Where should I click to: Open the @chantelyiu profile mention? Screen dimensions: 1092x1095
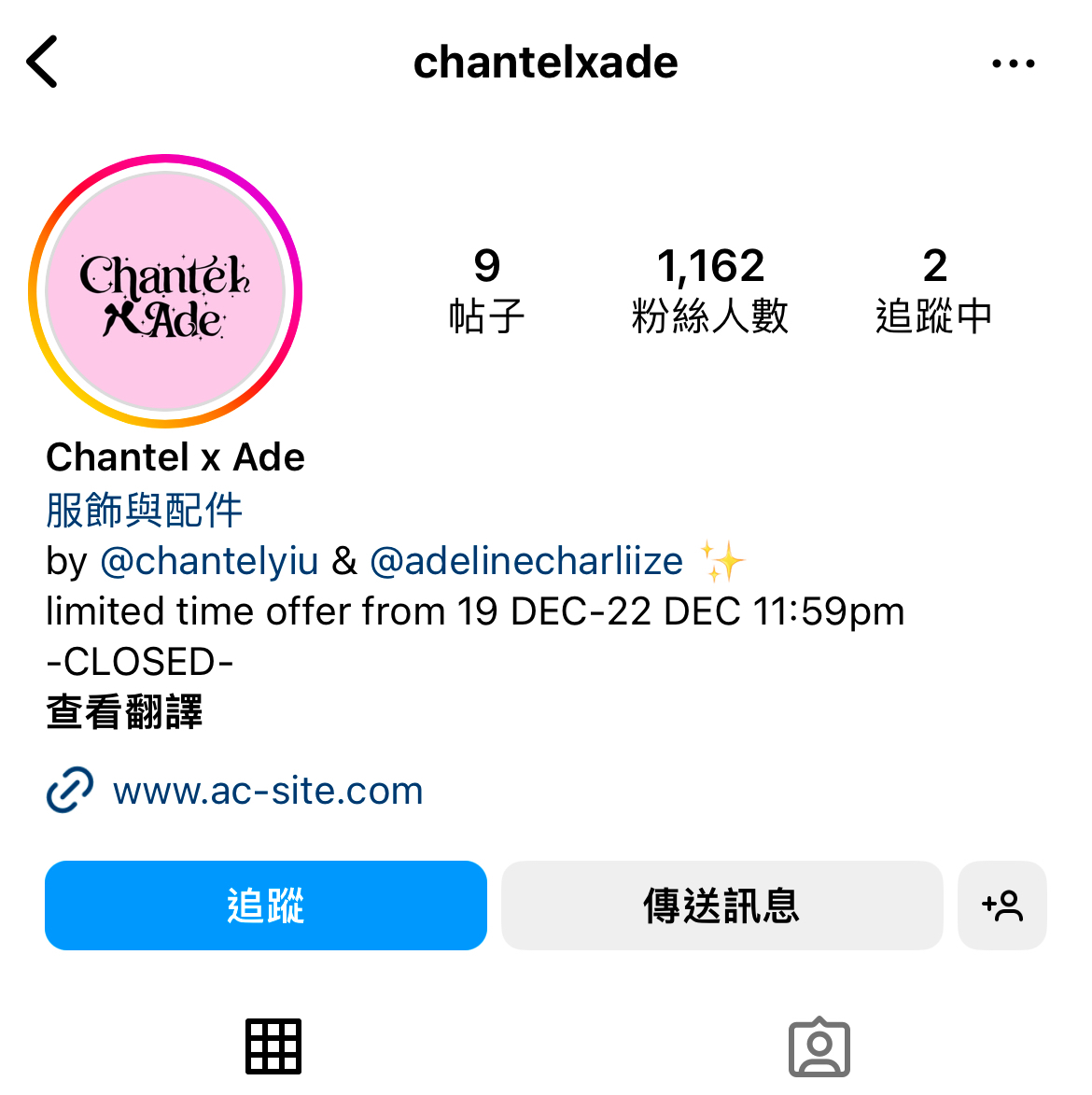(x=209, y=562)
